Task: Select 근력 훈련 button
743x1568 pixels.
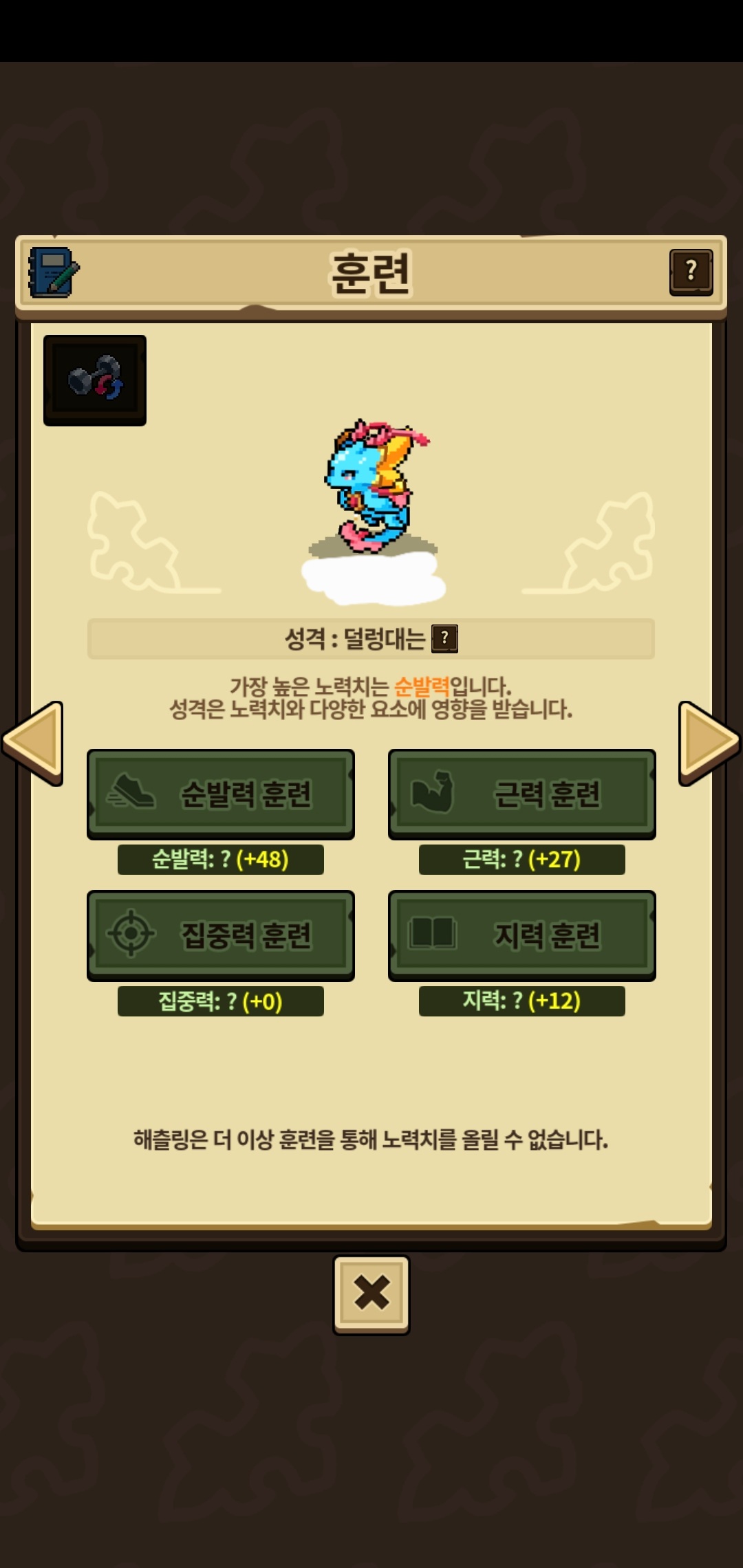Action: tap(522, 794)
